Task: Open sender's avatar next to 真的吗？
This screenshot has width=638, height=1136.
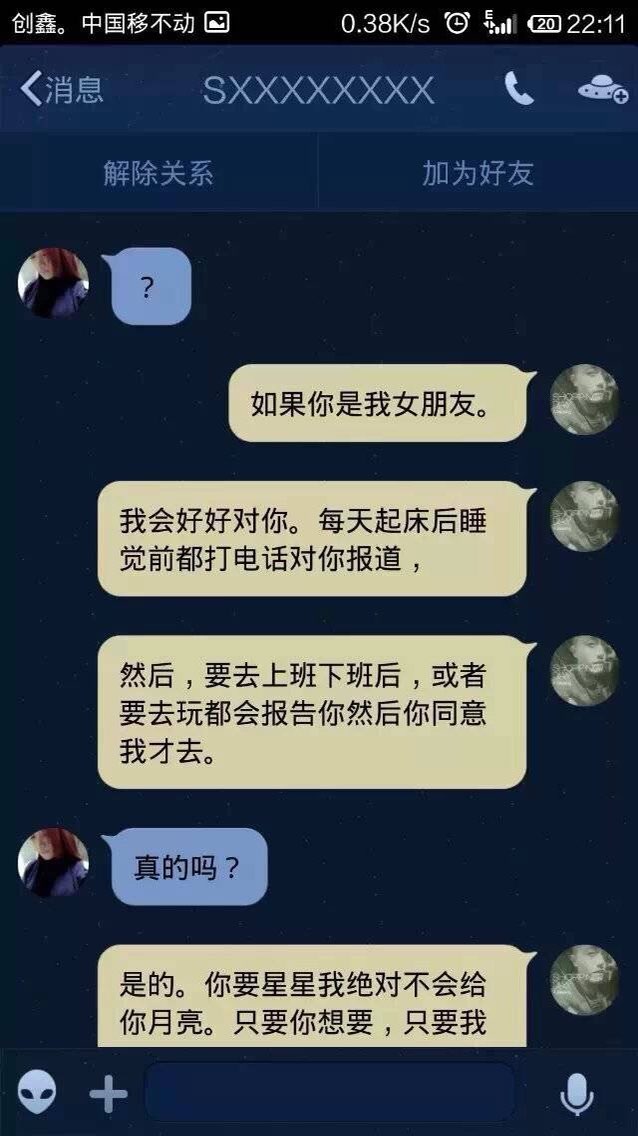Action: coord(53,863)
